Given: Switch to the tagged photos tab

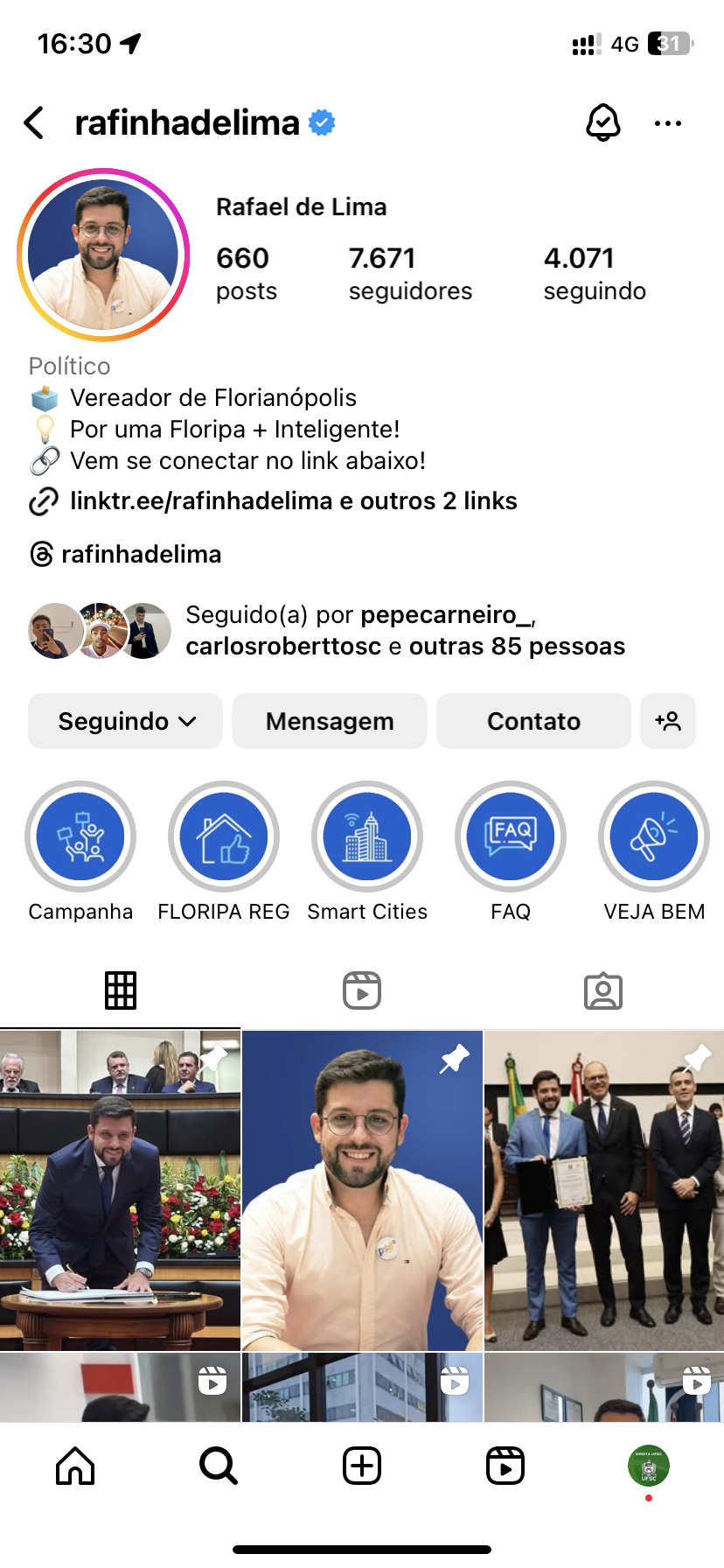Looking at the screenshot, I should click(603, 990).
